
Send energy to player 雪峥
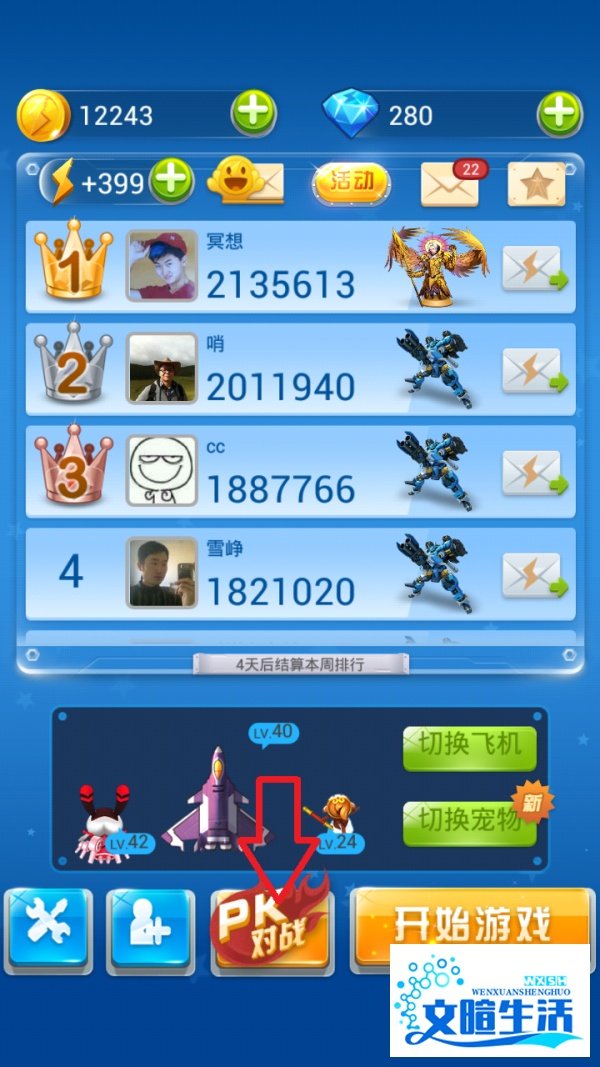point(534,574)
